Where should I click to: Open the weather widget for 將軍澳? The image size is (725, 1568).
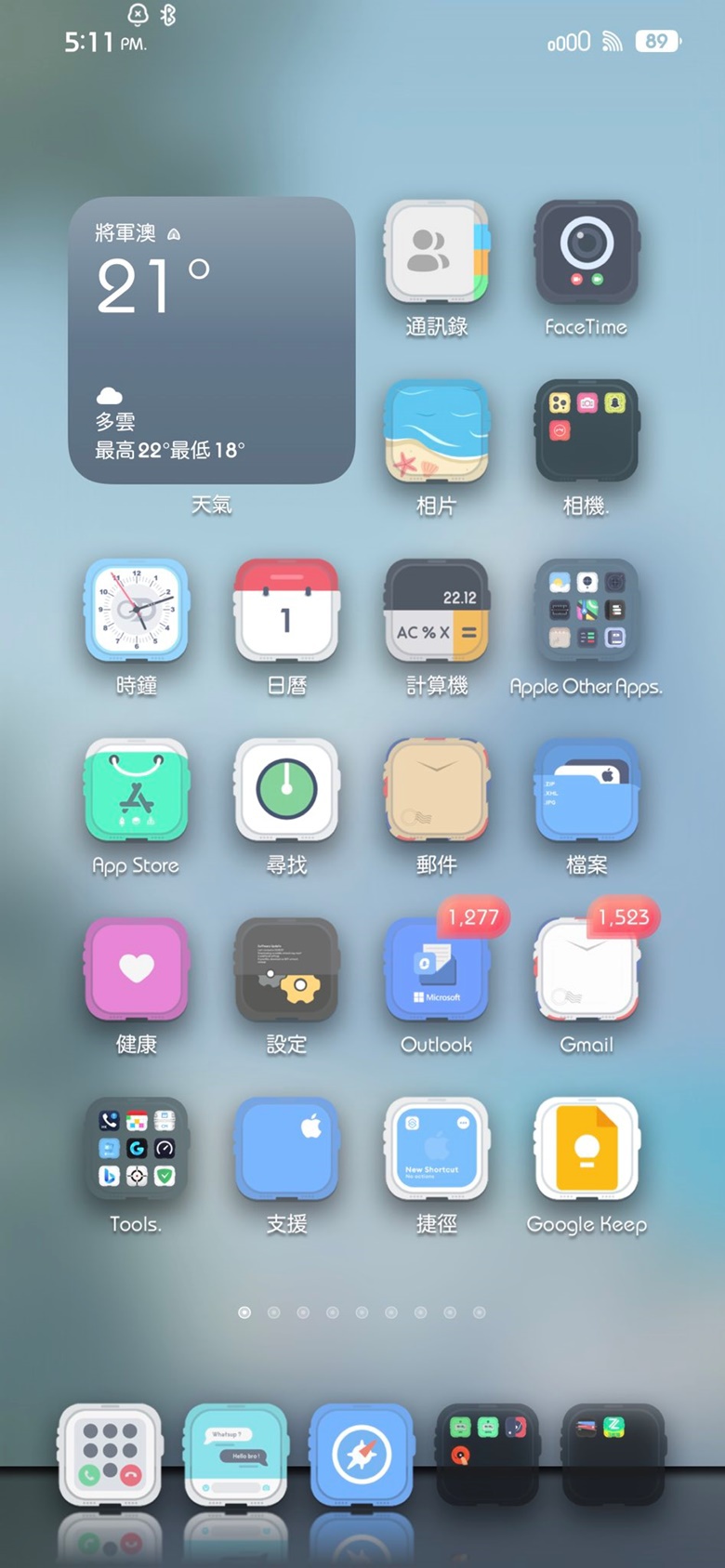pyautogui.click(x=211, y=340)
